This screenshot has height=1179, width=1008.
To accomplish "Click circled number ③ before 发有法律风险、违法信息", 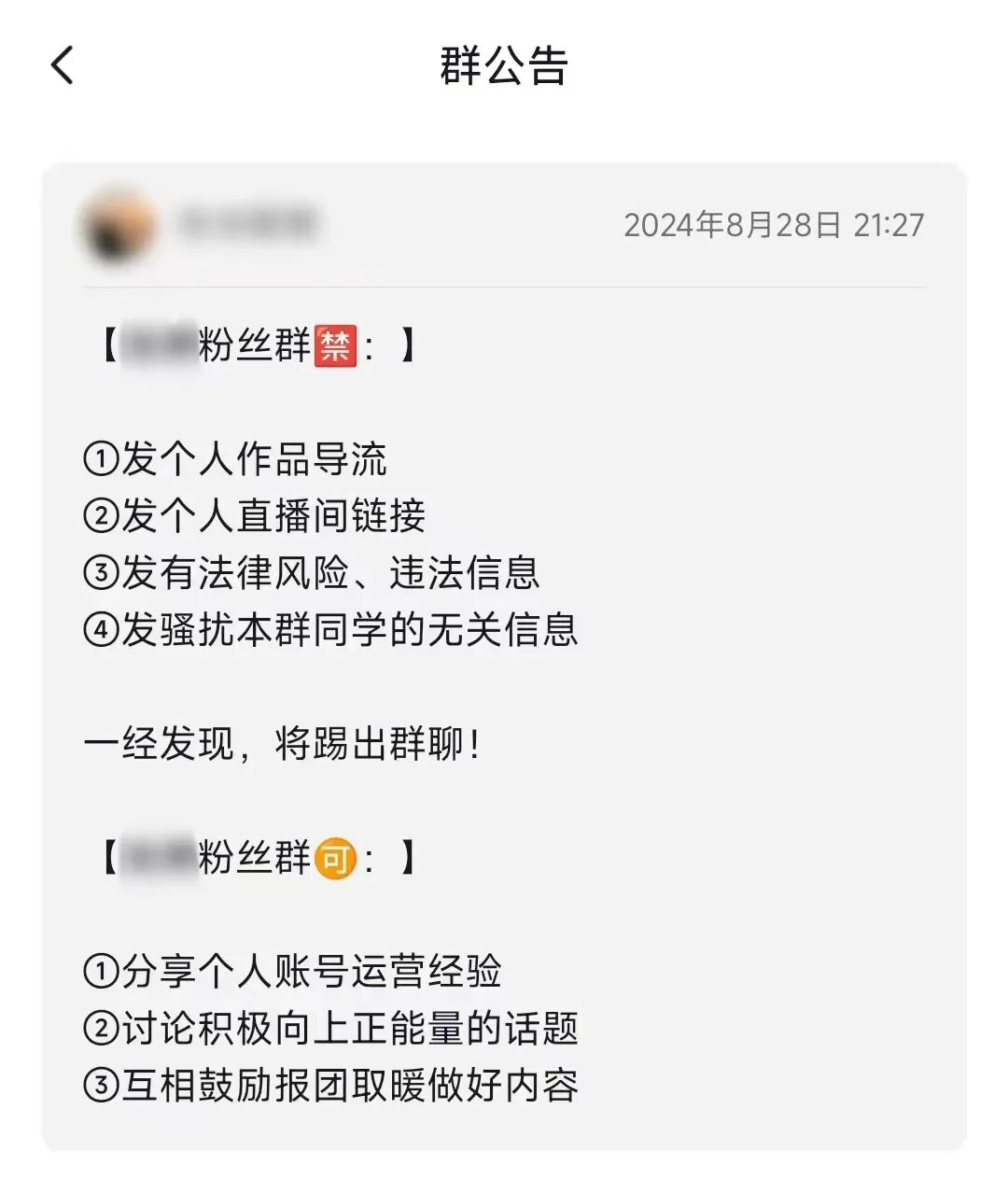I will [x=101, y=572].
